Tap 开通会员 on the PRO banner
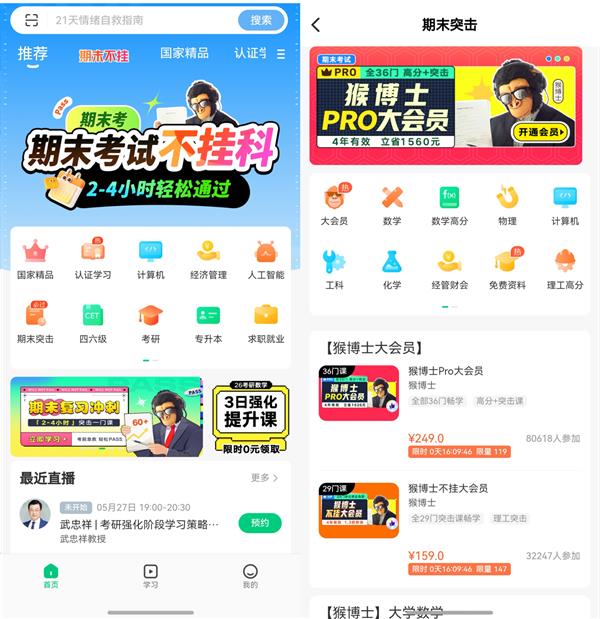This screenshot has width=600, height=619. tap(543, 131)
